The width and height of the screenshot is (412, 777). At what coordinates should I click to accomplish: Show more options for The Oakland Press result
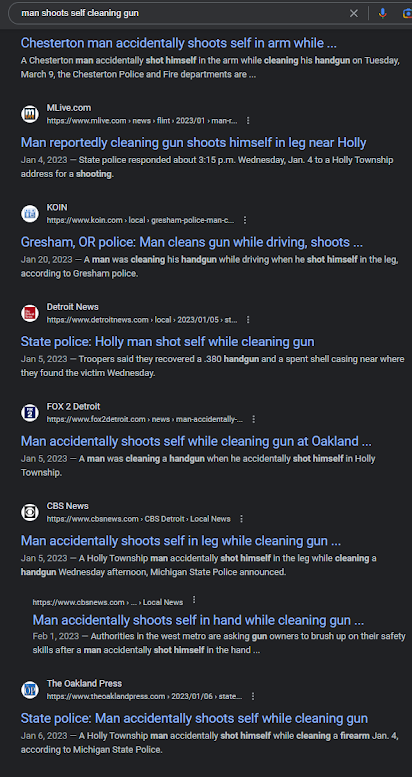(253, 696)
